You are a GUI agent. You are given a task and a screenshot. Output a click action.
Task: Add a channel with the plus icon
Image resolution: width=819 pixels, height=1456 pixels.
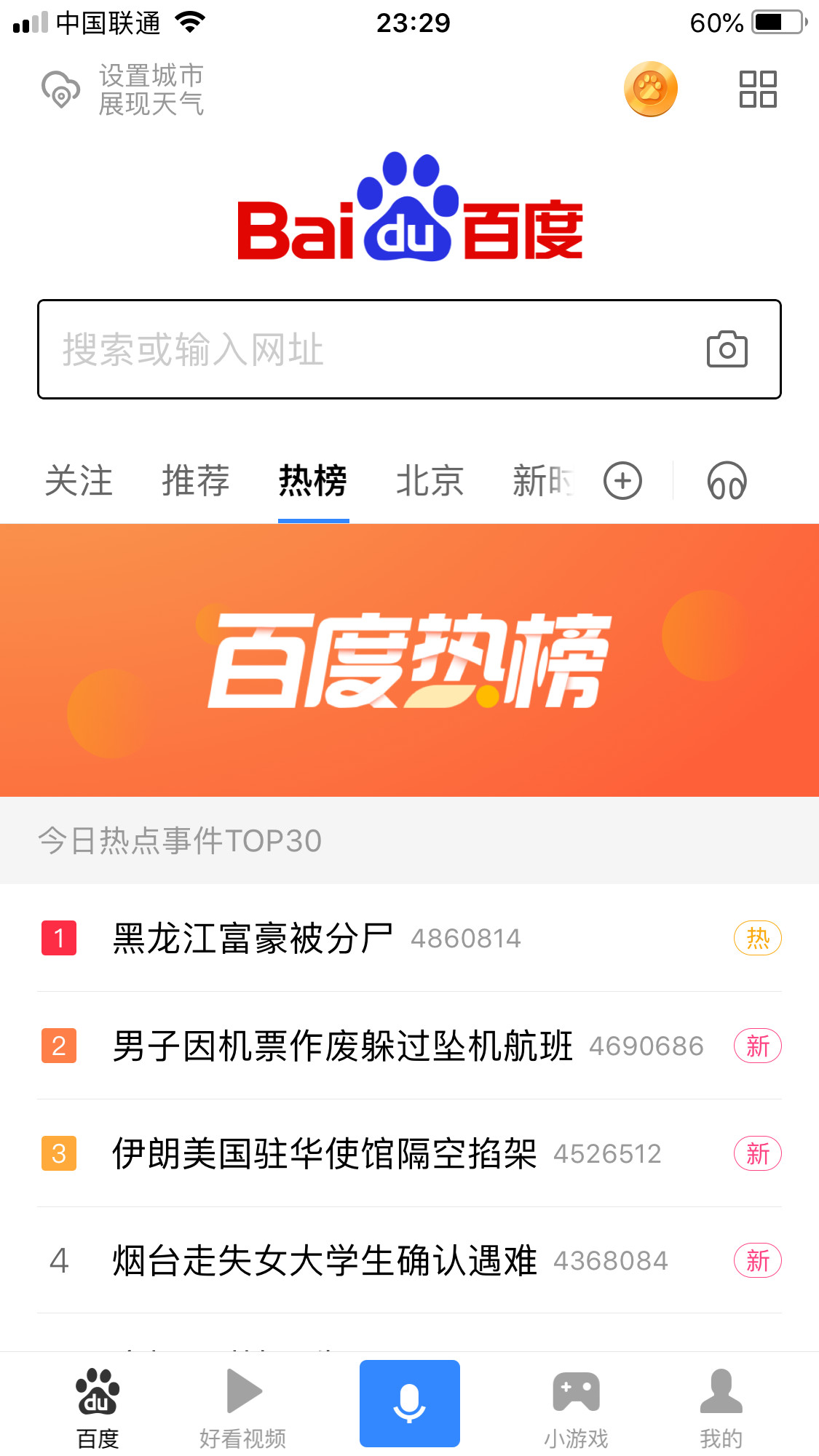click(622, 481)
